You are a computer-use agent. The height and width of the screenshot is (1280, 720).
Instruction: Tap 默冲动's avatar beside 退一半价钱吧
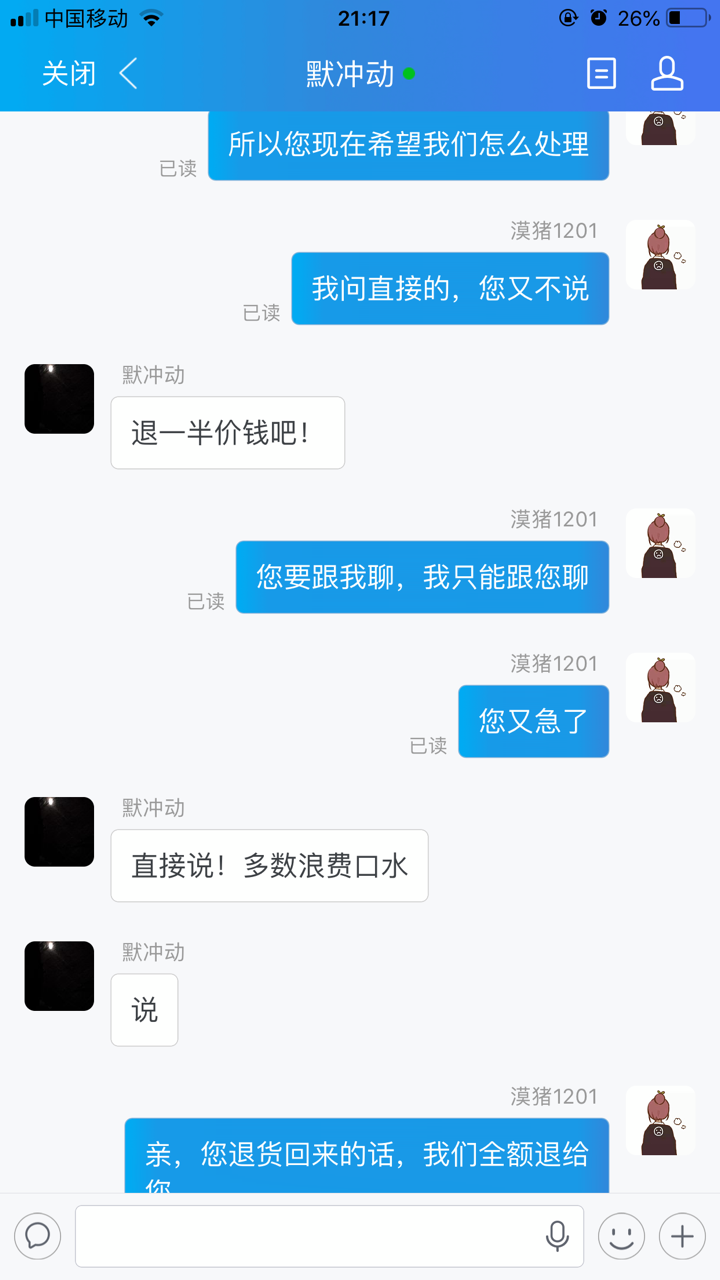59,399
